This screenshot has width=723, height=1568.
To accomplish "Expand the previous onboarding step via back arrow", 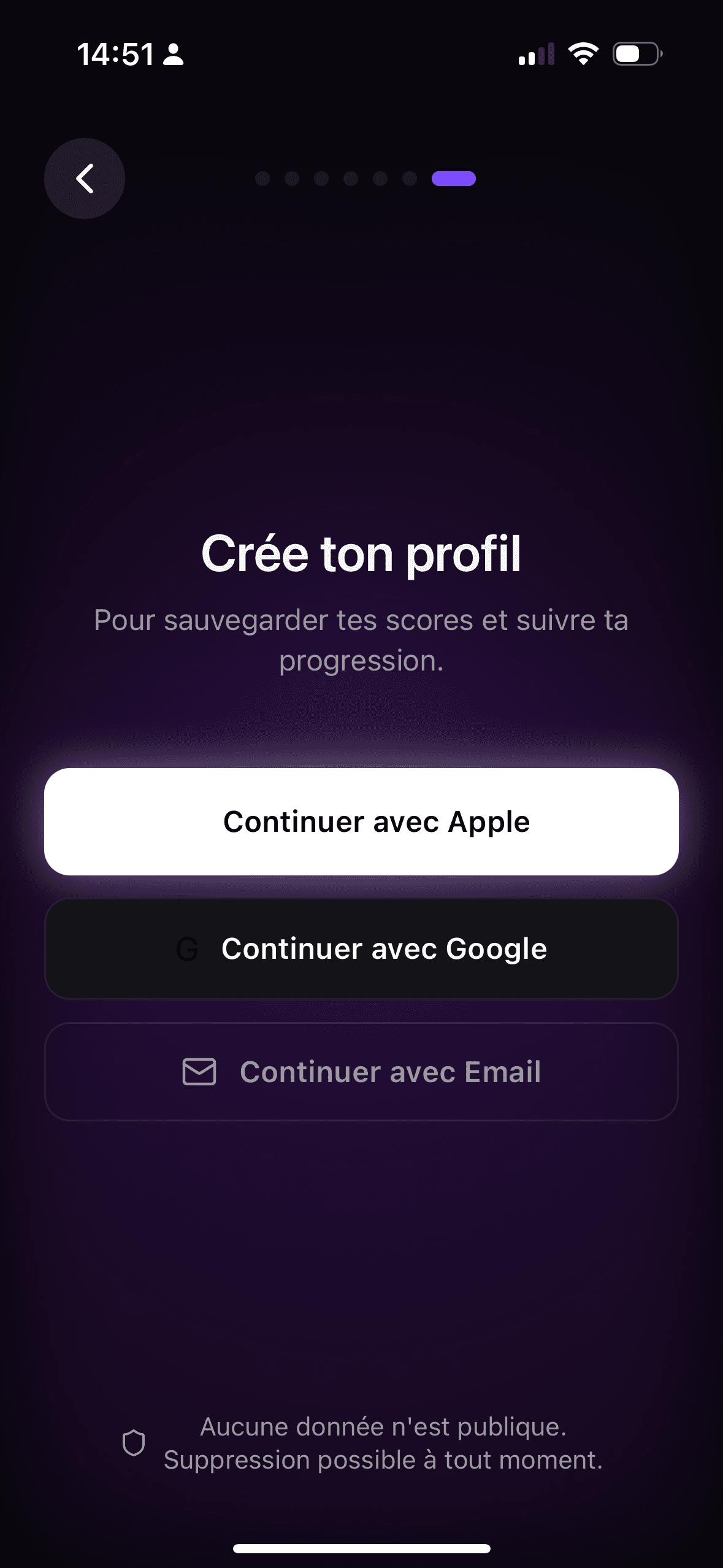I will coord(84,179).
